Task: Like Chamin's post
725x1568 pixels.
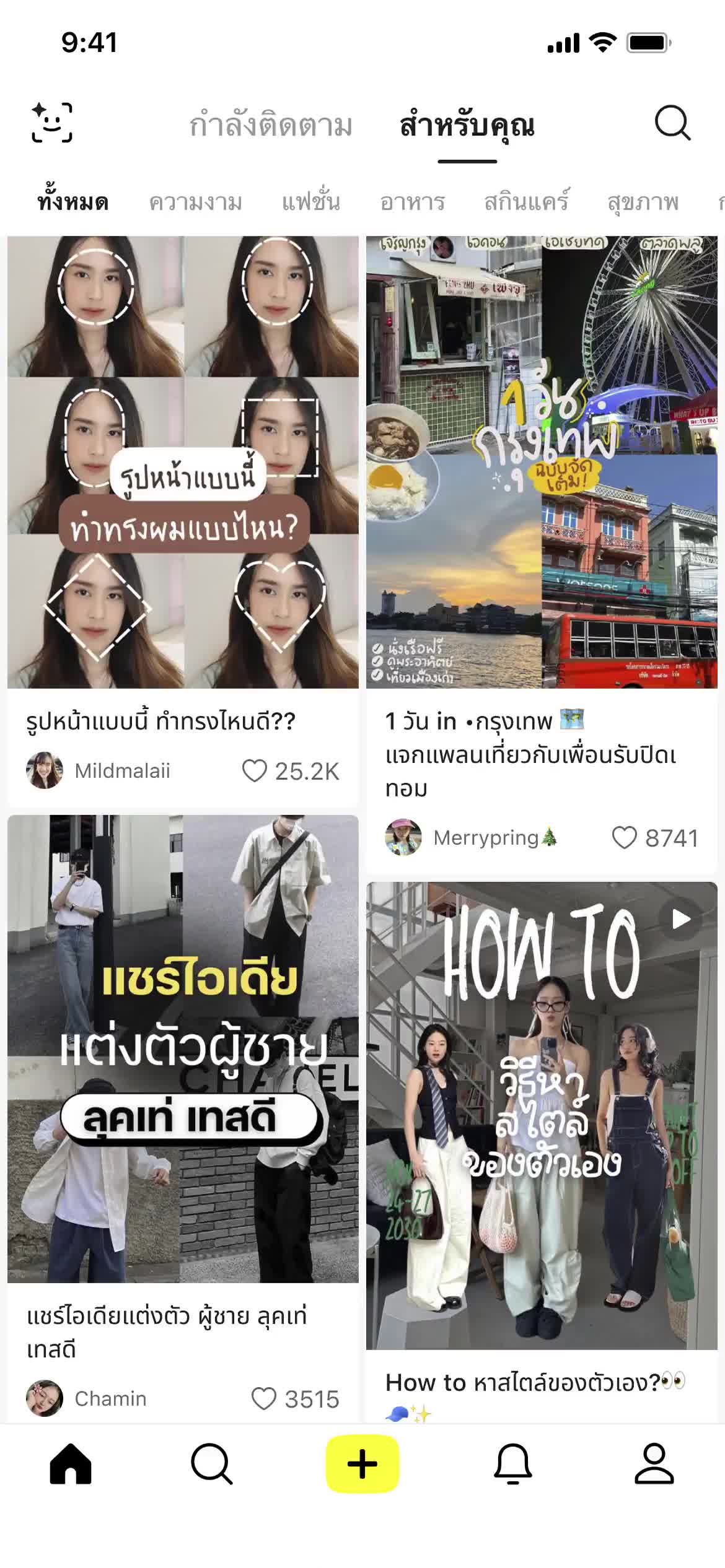Action: (x=263, y=1398)
